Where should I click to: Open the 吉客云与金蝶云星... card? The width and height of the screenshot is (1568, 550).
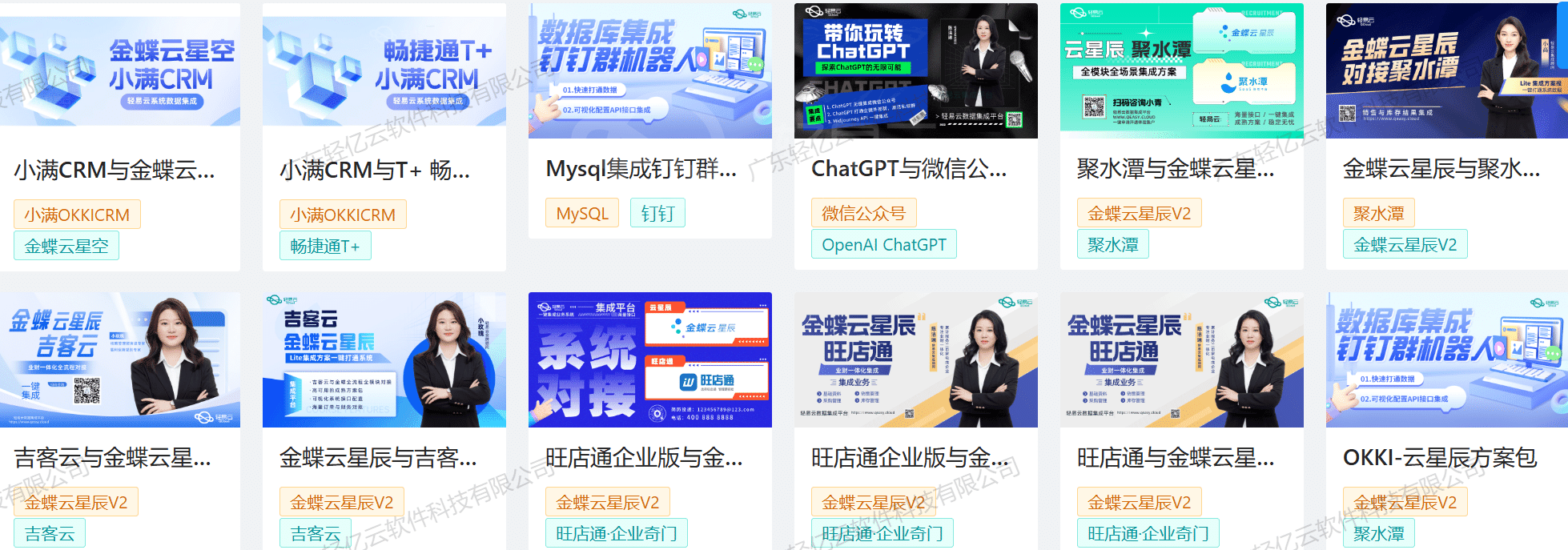tap(113, 458)
